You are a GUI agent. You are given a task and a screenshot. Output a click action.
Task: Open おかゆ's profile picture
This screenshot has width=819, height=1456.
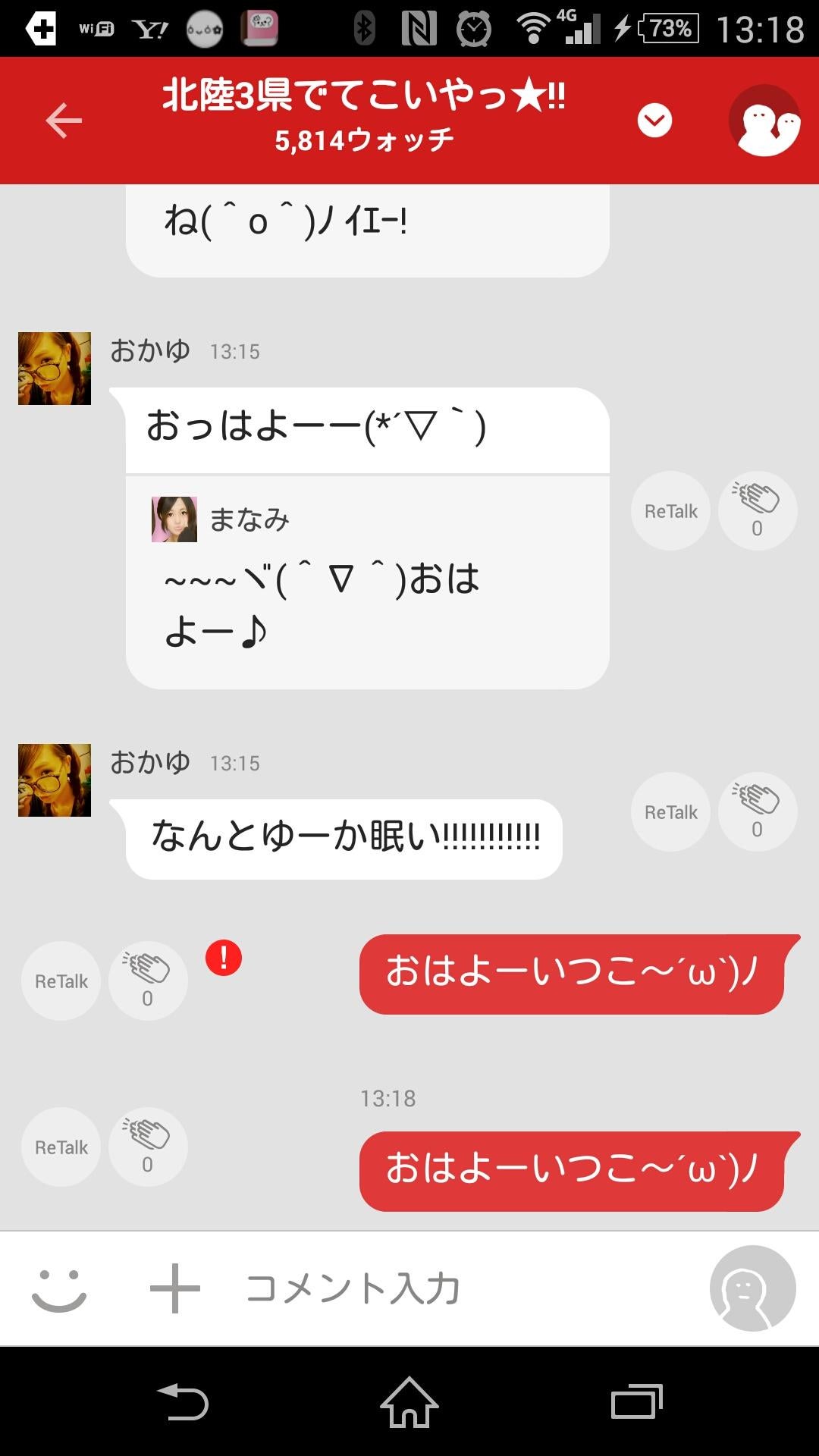click(x=53, y=368)
